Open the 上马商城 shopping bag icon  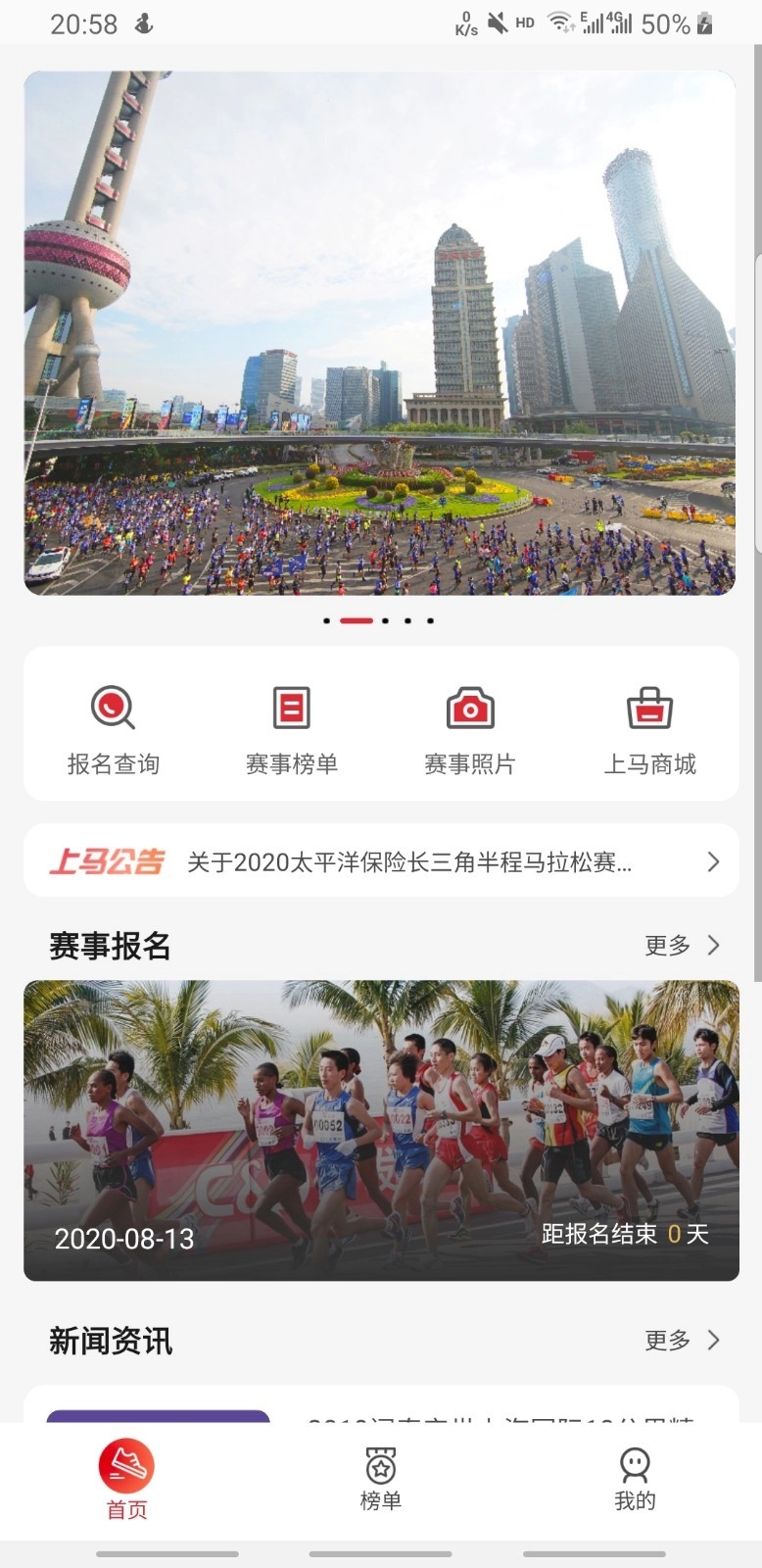[649, 708]
